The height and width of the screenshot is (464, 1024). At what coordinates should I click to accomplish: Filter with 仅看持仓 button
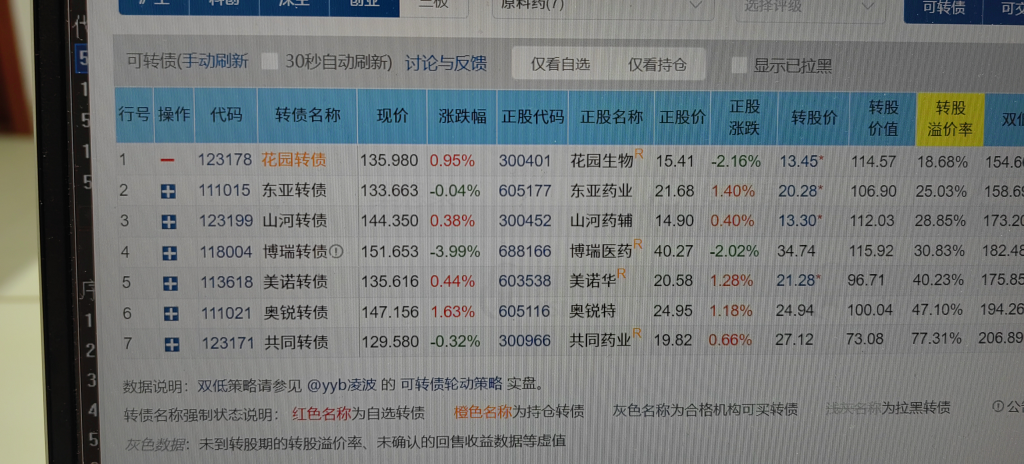[x=657, y=64]
